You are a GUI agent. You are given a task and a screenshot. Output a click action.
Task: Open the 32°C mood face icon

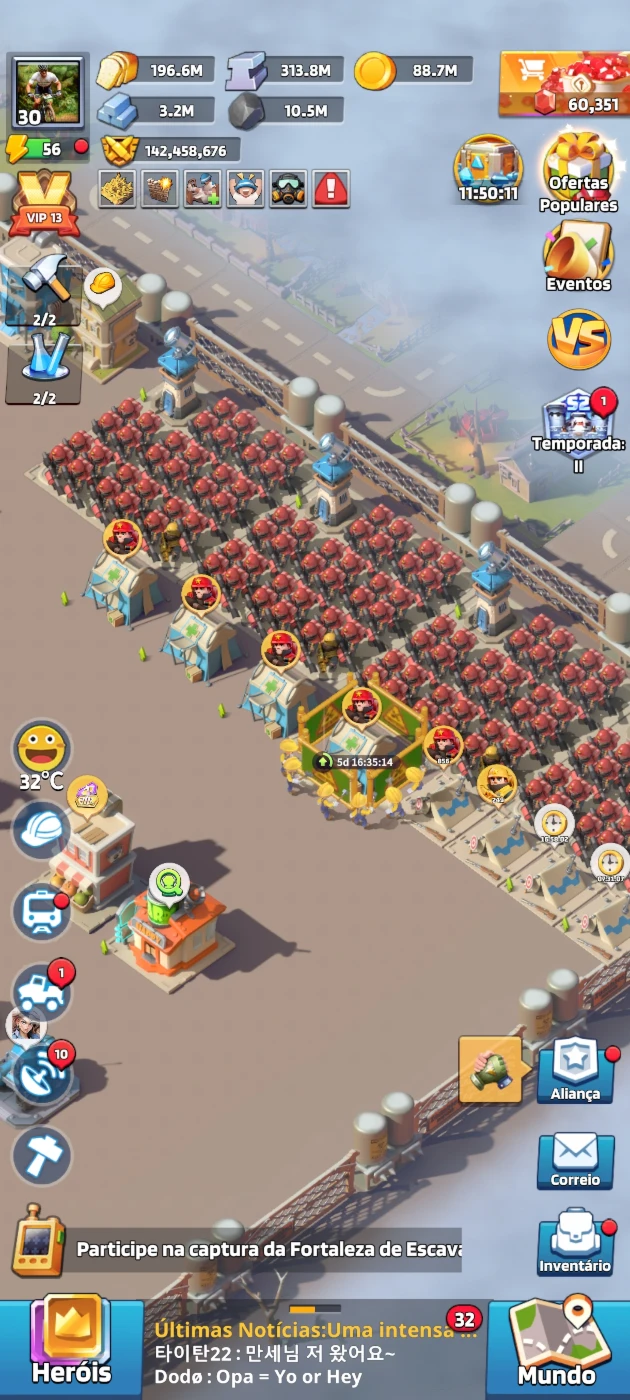coord(42,756)
